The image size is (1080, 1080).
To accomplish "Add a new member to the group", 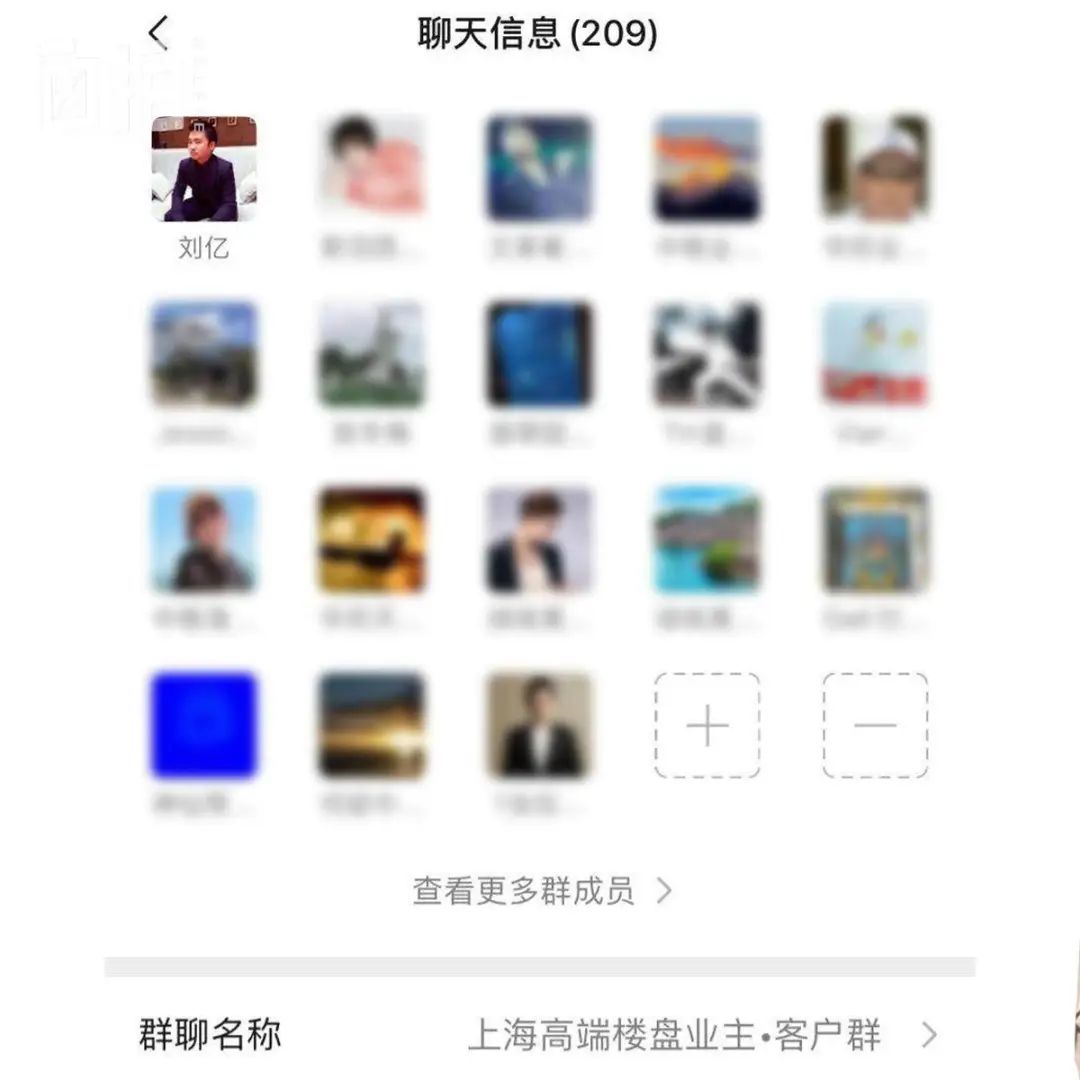I will point(707,725).
